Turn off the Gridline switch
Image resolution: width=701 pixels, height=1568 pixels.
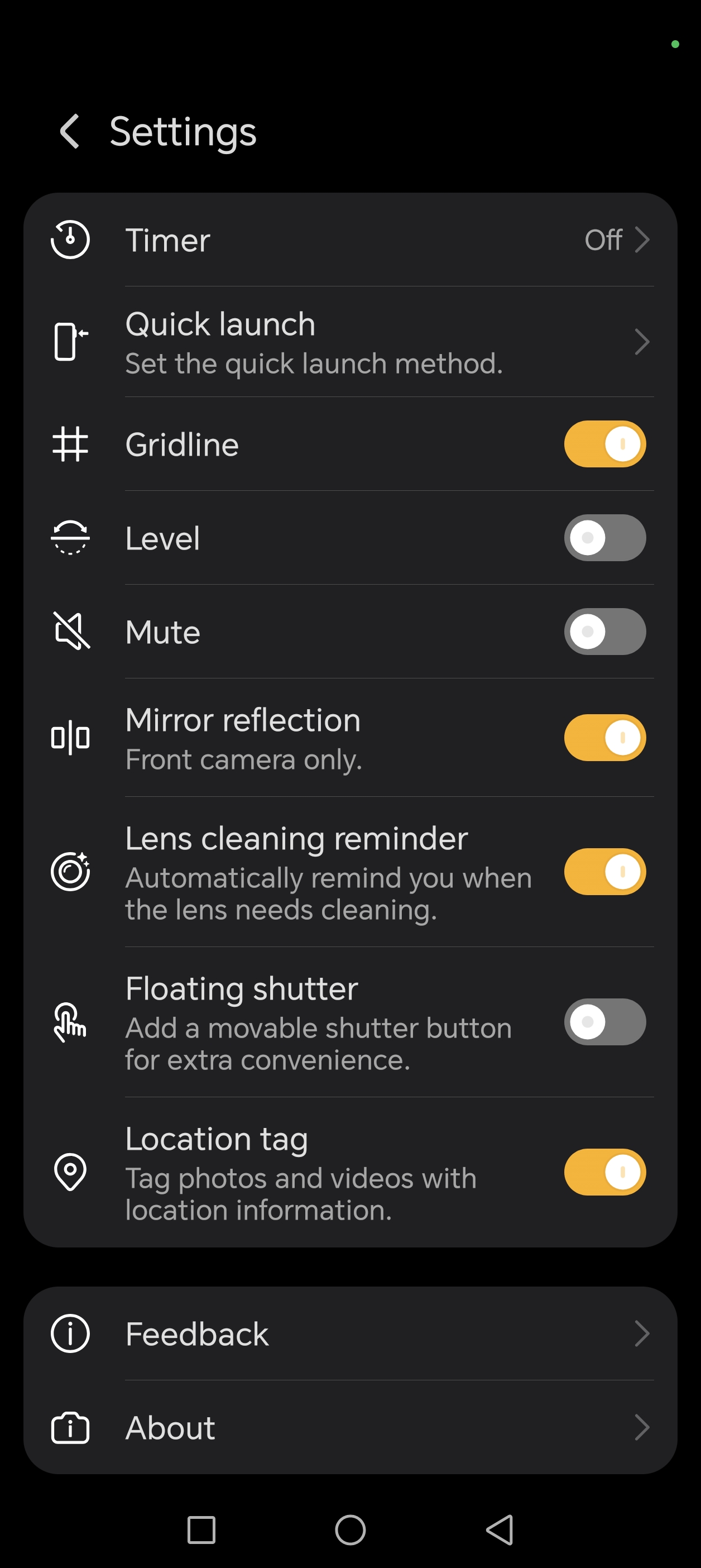click(x=604, y=444)
